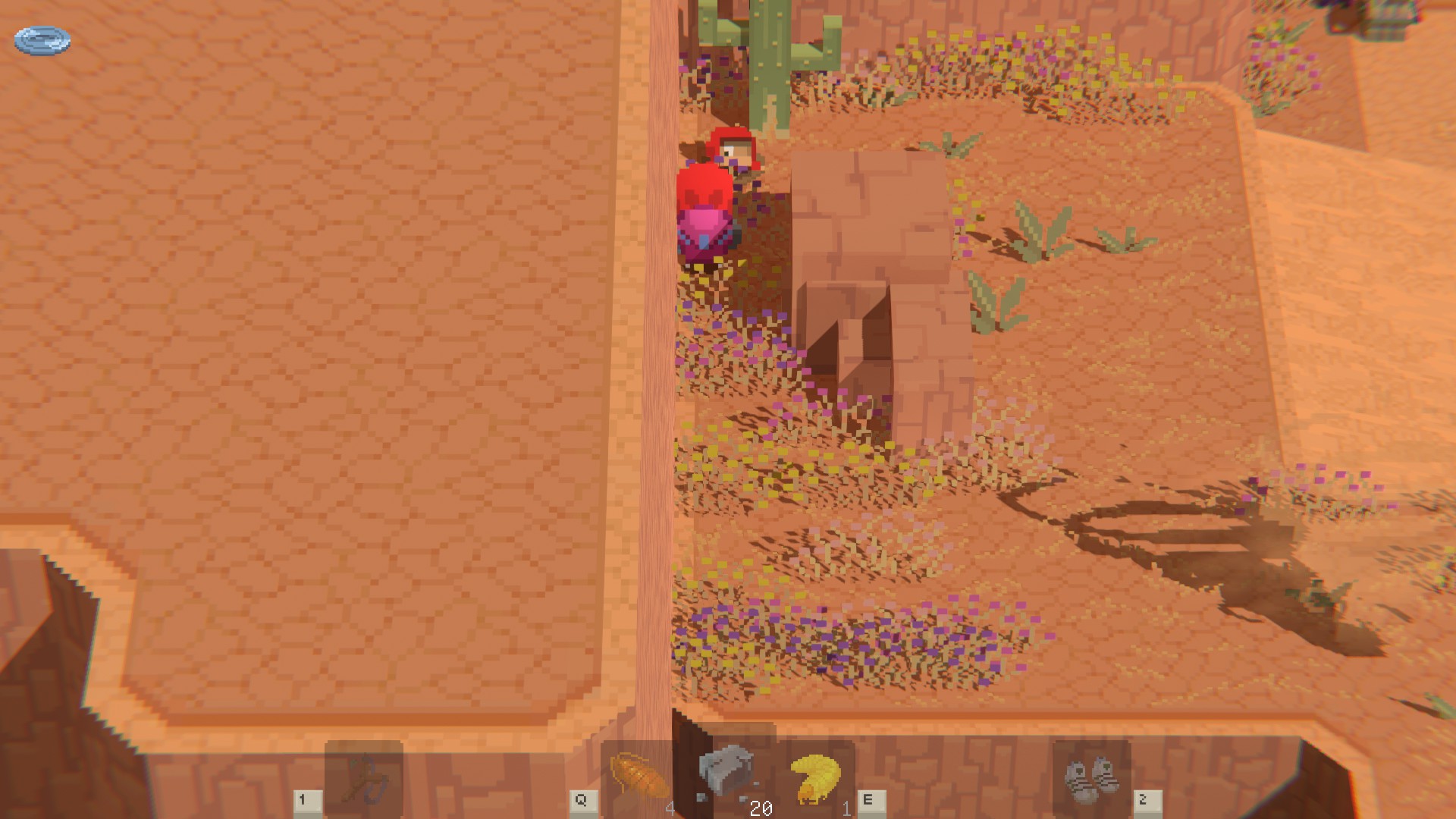Equip the sneakers in slot 2
Image resolution: width=1456 pixels, height=819 pixels.
click(1091, 779)
